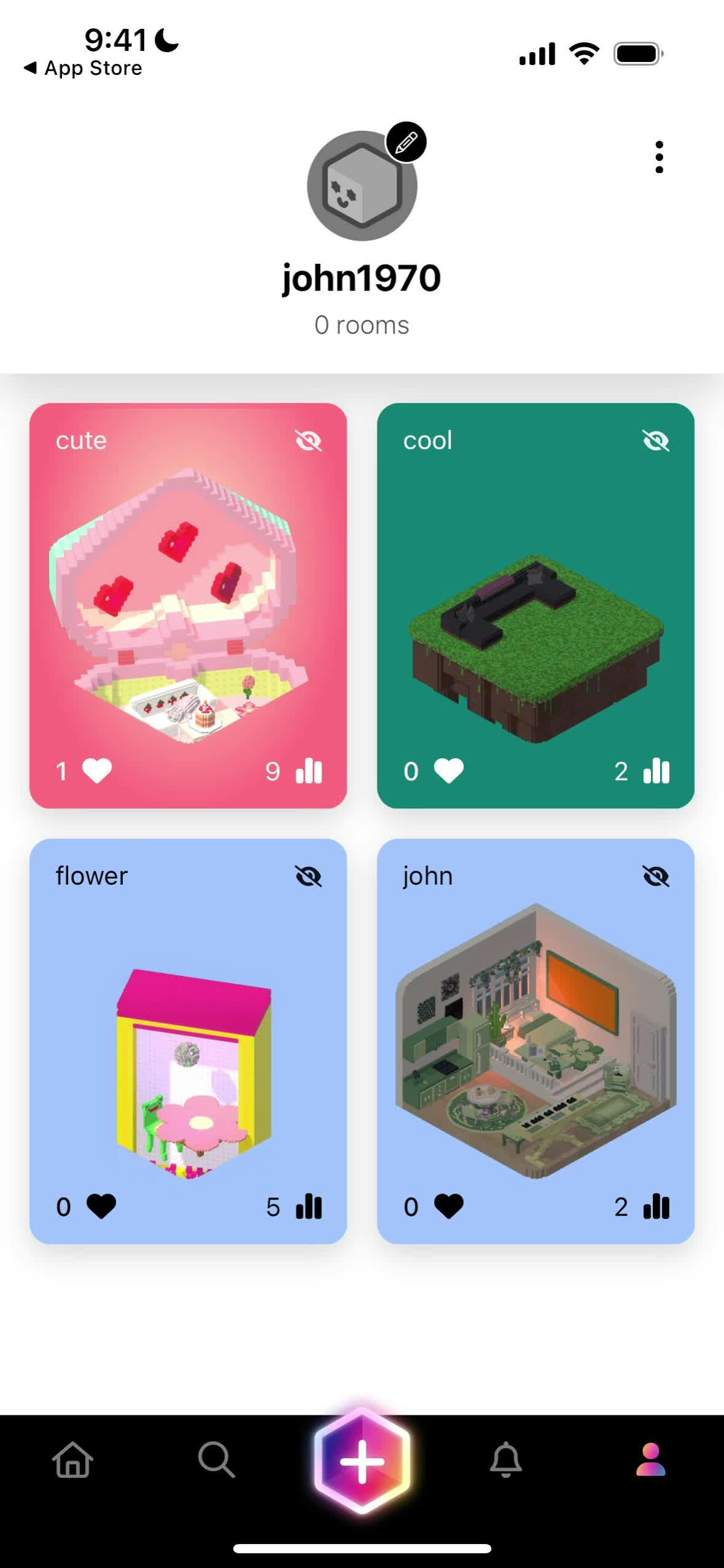Toggle visibility of the 'cool' room
The image size is (724, 1568).
coord(656,441)
